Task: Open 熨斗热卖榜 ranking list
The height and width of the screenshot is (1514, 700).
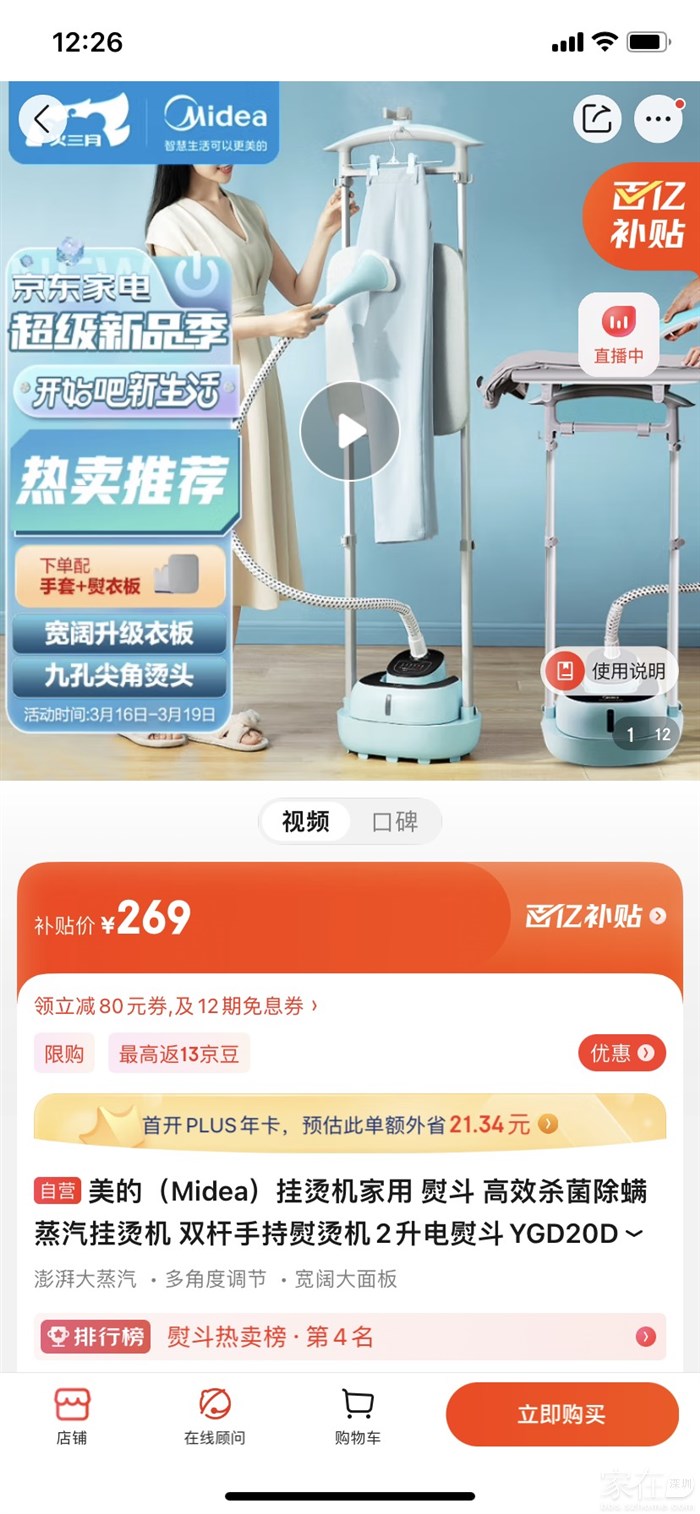Action: click(x=350, y=1337)
